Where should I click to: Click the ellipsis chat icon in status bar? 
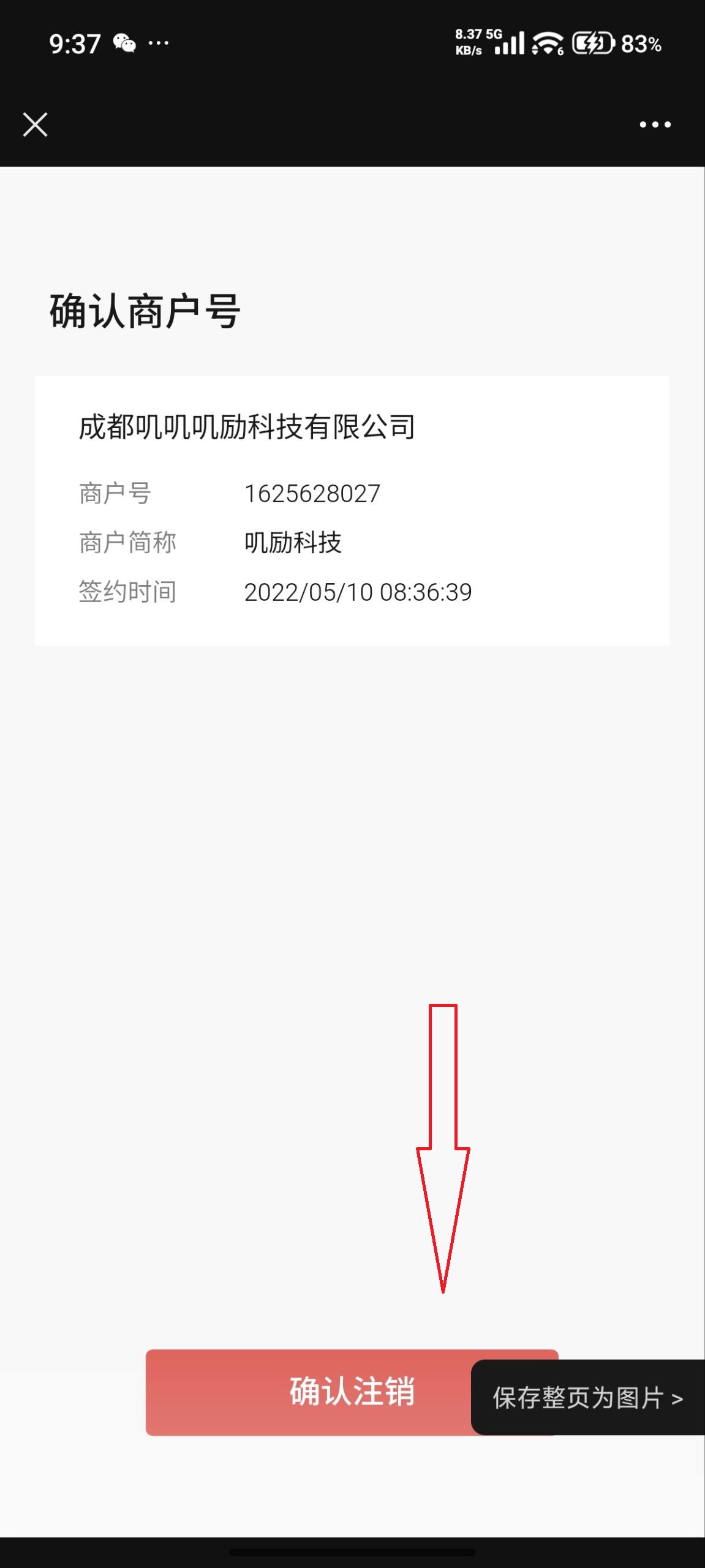coord(157,43)
